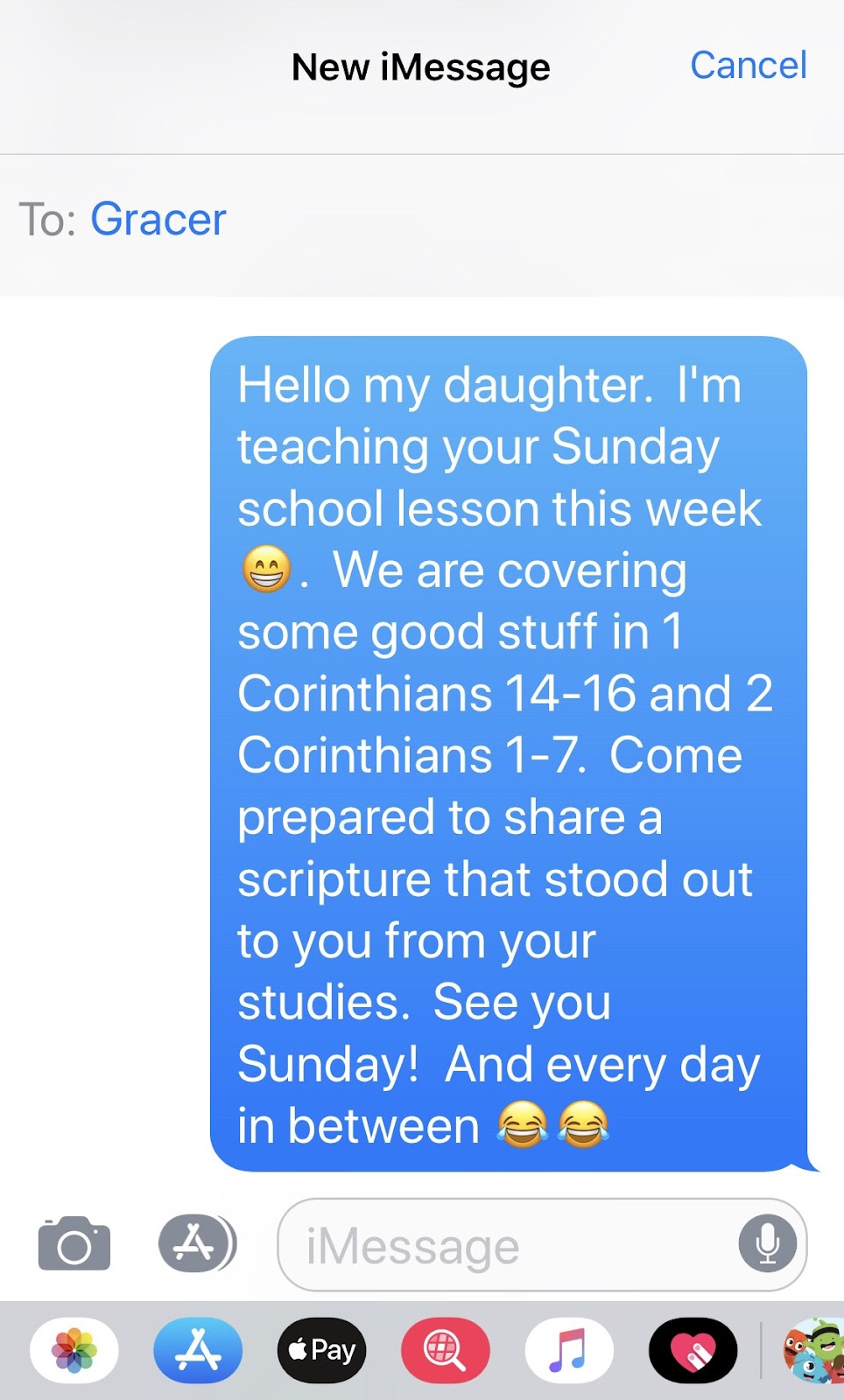Open the monsters sticker app
Screen dimensions: 844x1400
click(814, 1350)
